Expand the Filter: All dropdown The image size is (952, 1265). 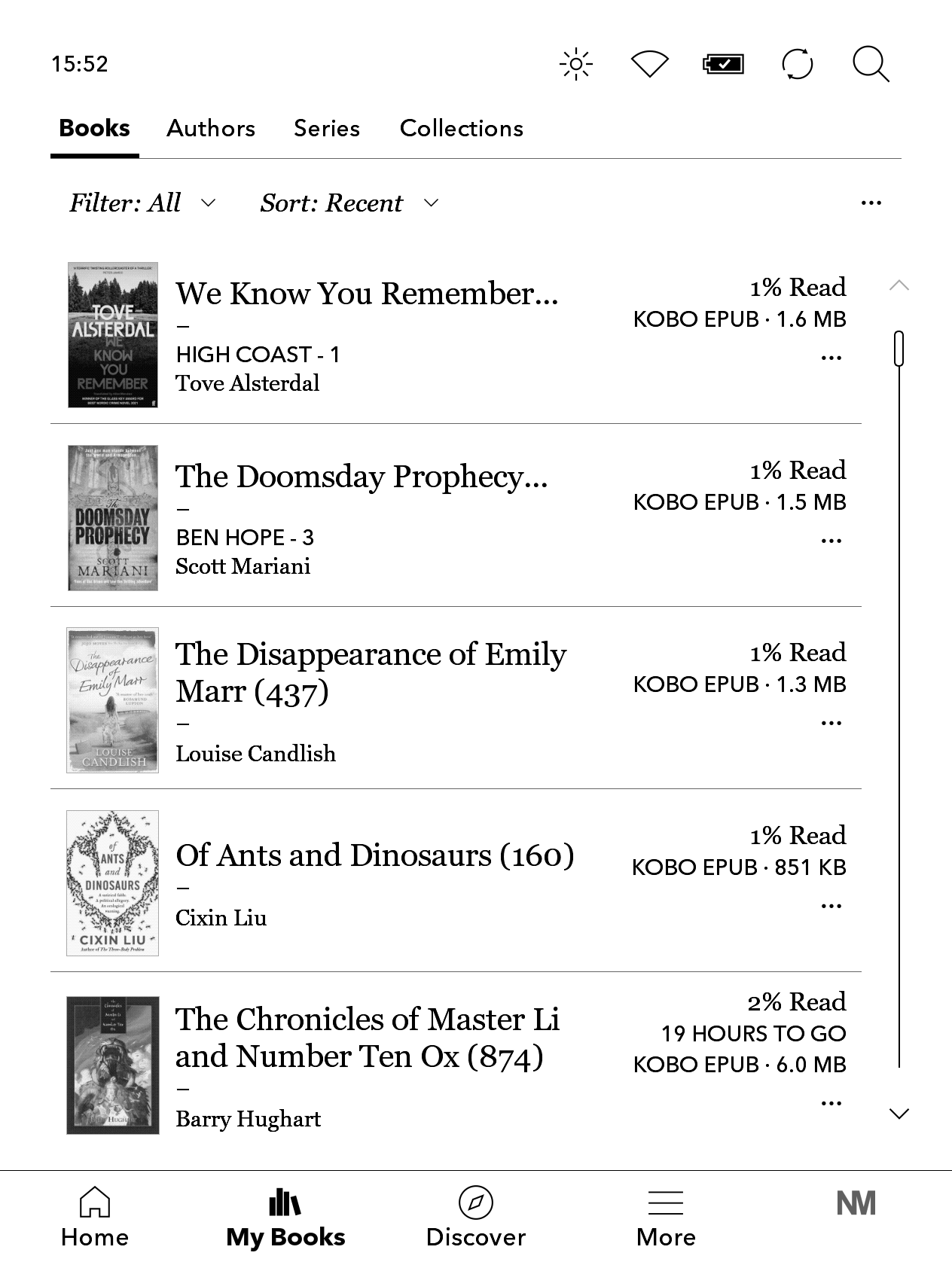point(143,203)
